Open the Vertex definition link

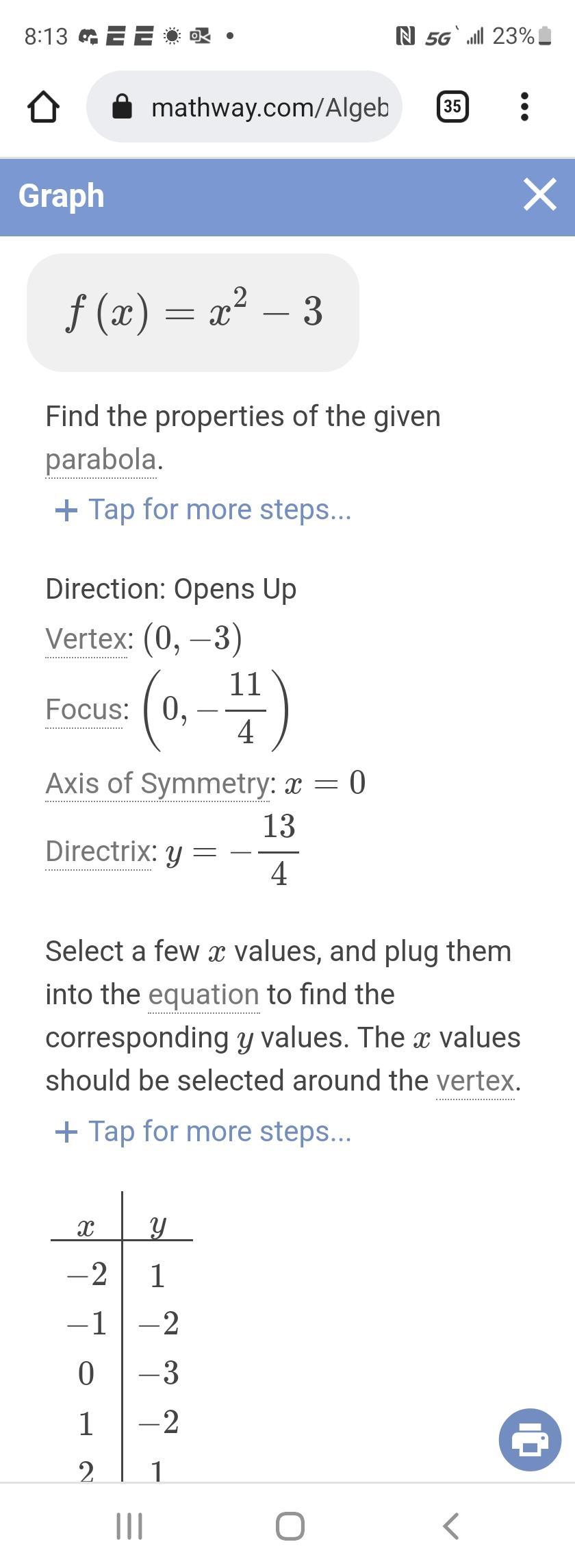[x=89, y=639]
